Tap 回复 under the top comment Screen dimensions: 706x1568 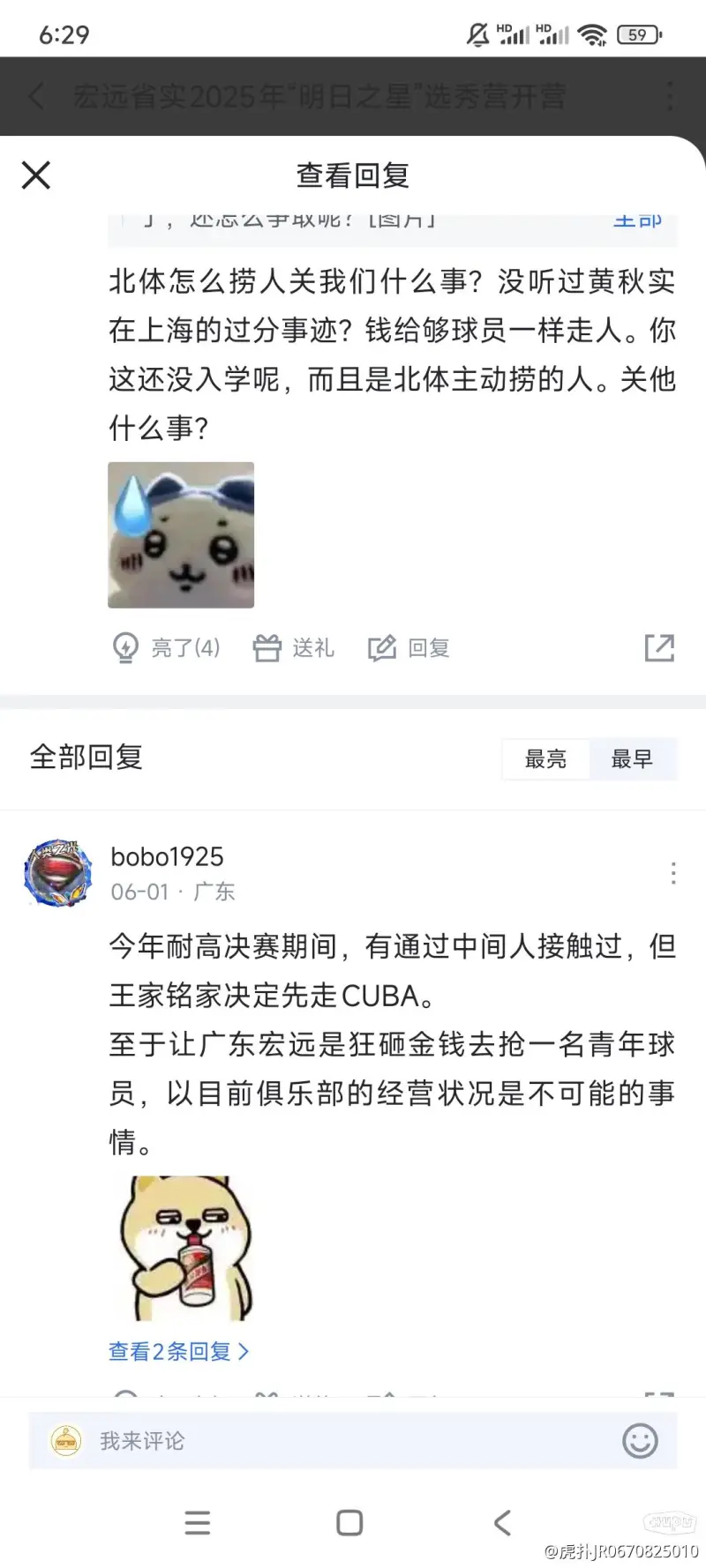(x=409, y=648)
